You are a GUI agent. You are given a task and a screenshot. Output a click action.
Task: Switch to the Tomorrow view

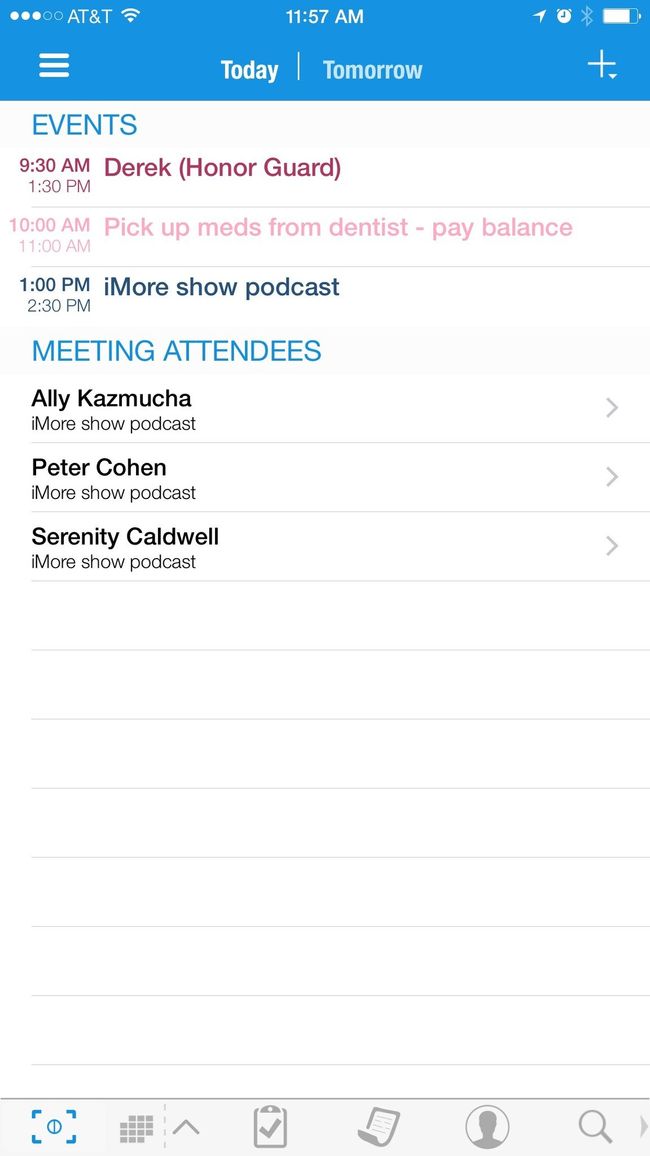[372, 70]
